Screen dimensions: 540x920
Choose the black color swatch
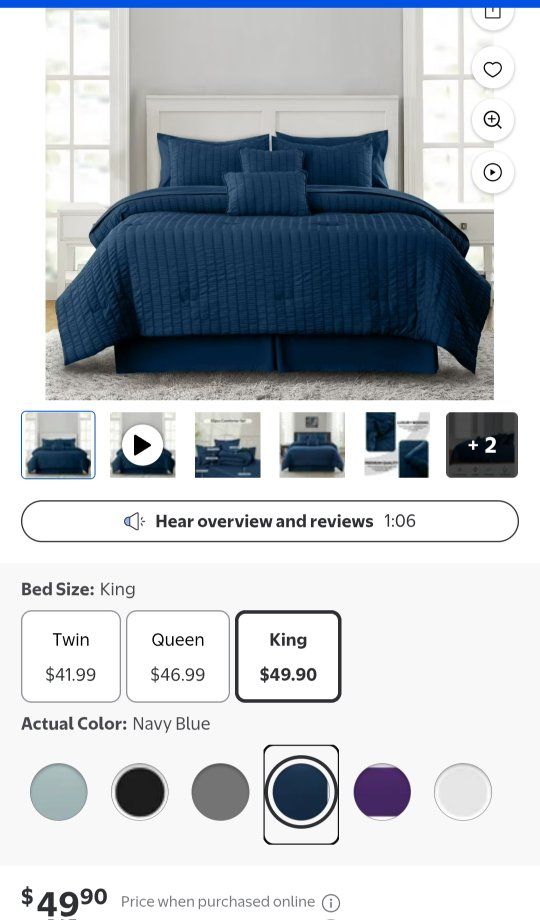(140, 792)
